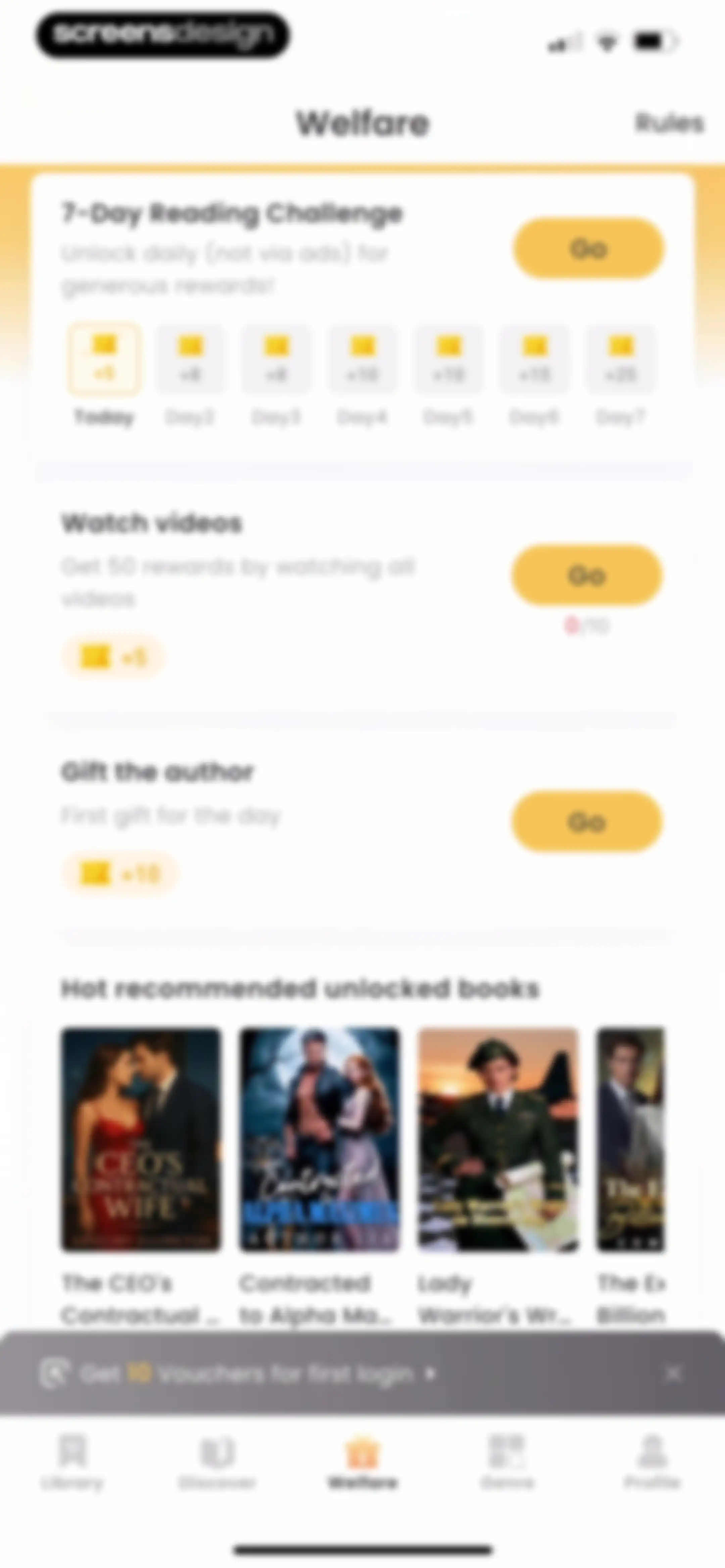Open the Rules link
This screenshot has width=725, height=1568.
(669, 123)
